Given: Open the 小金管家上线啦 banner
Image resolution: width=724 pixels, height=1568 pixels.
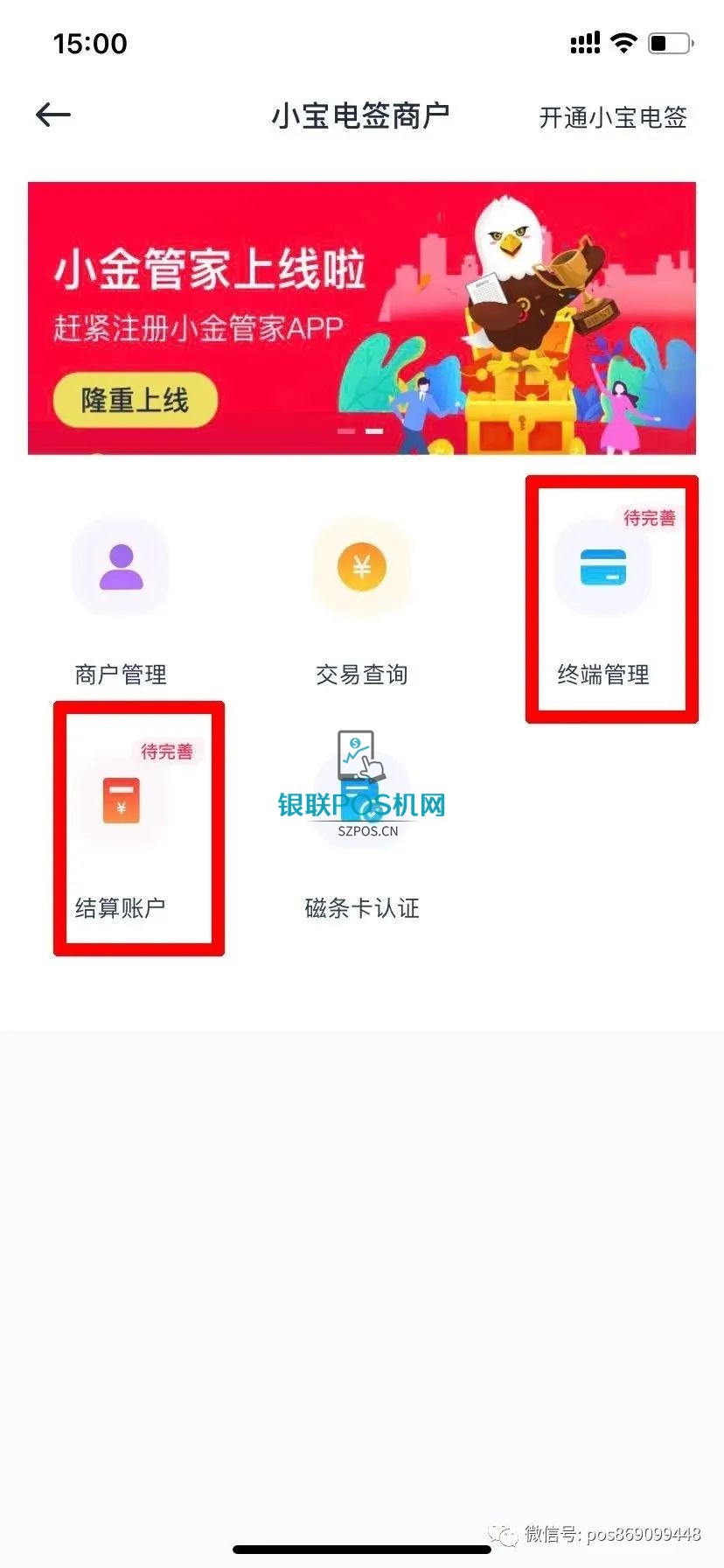Looking at the screenshot, I should click(361, 318).
